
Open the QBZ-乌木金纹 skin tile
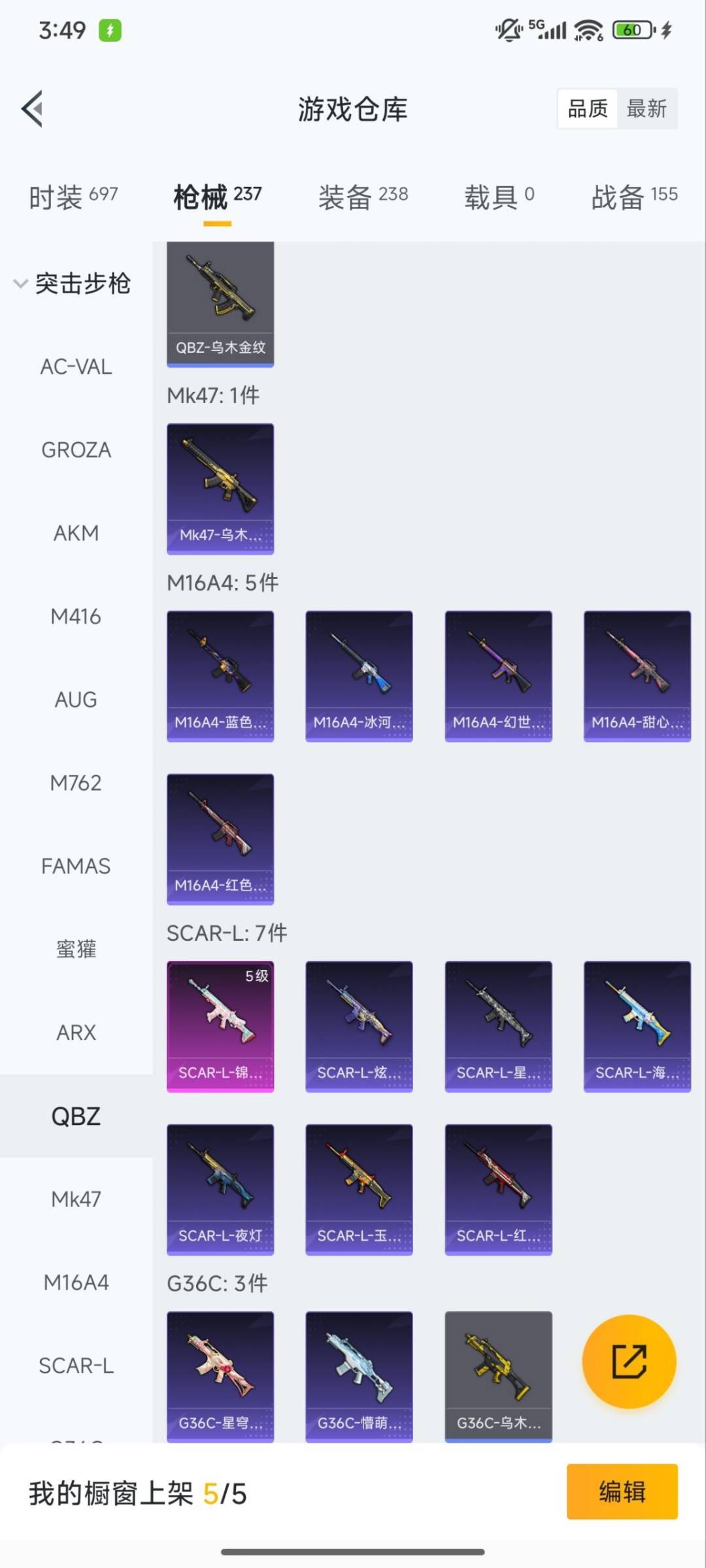(x=220, y=304)
